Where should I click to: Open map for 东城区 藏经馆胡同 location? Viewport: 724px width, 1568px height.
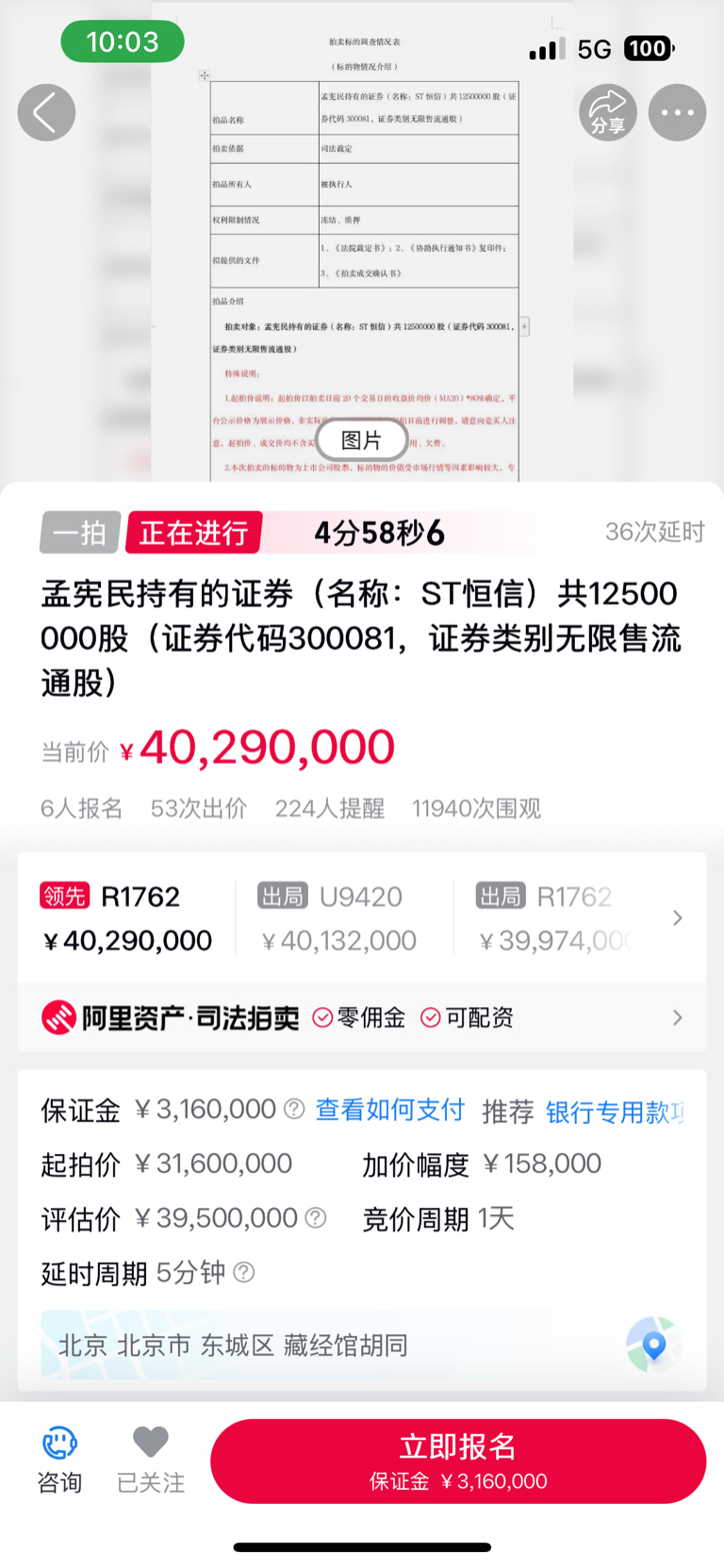point(653,1345)
